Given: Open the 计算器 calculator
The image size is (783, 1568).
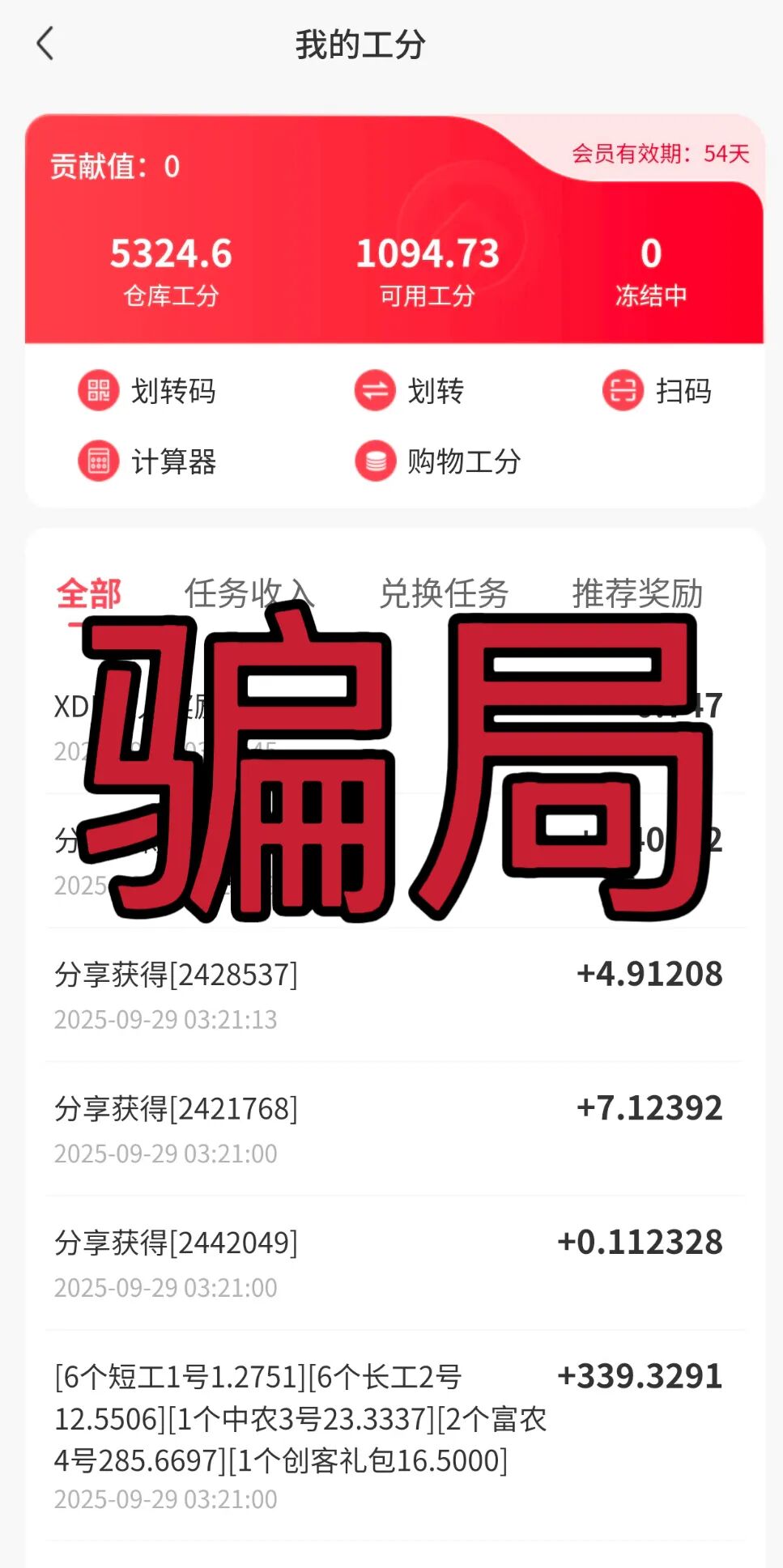Looking at the screenshot, I should [x=147, y=461].
